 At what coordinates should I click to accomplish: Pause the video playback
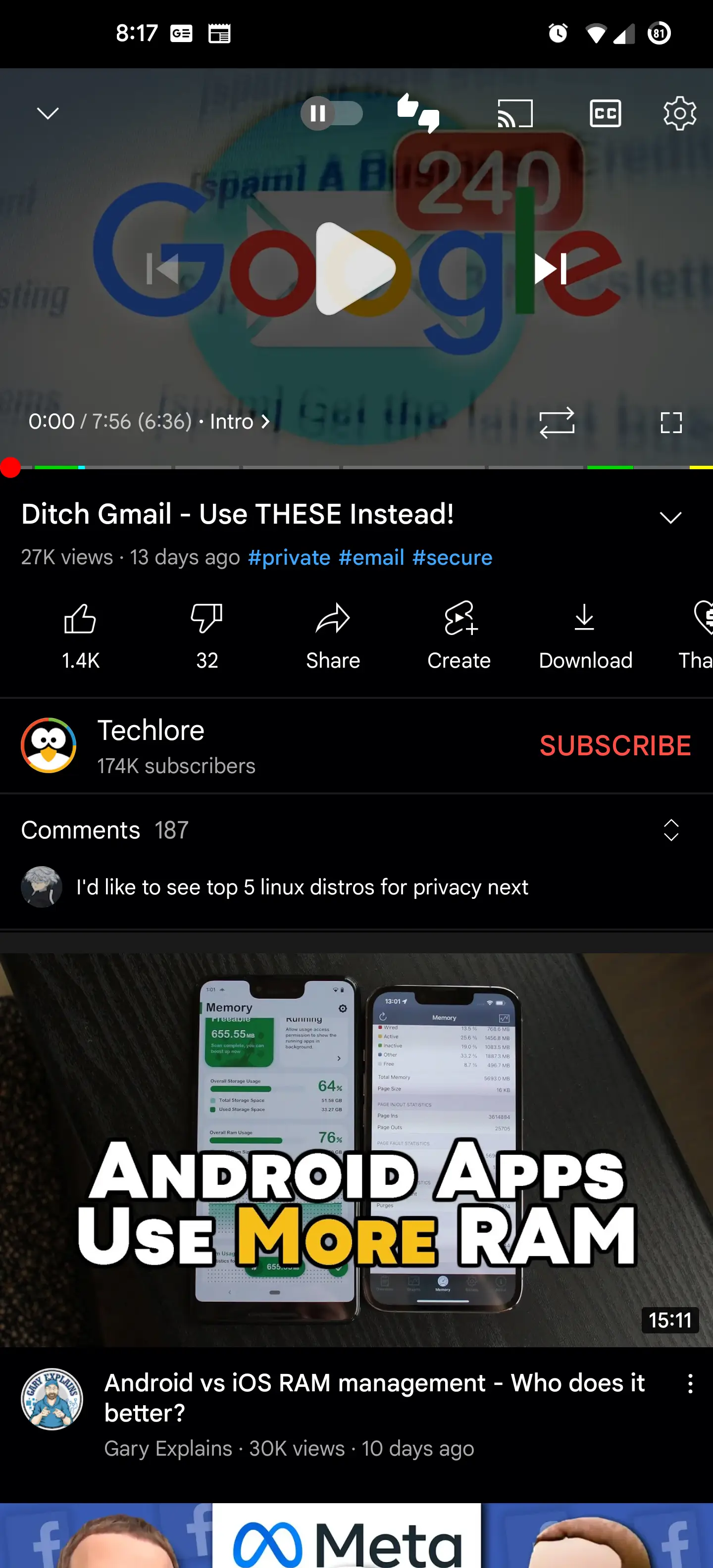pyautogui.click(x=318, y=113)
